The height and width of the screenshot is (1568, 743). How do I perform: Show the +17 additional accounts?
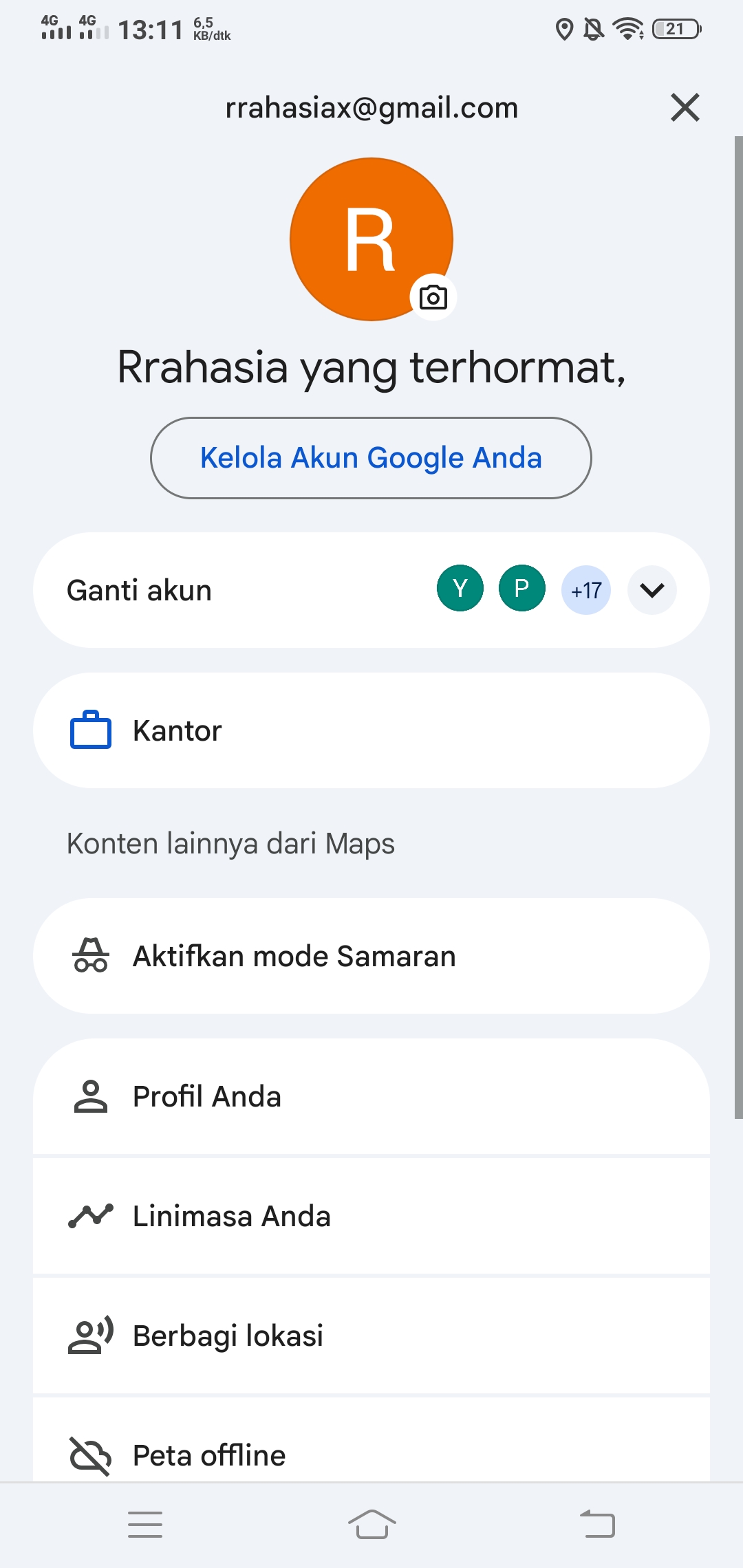[585, 590]
